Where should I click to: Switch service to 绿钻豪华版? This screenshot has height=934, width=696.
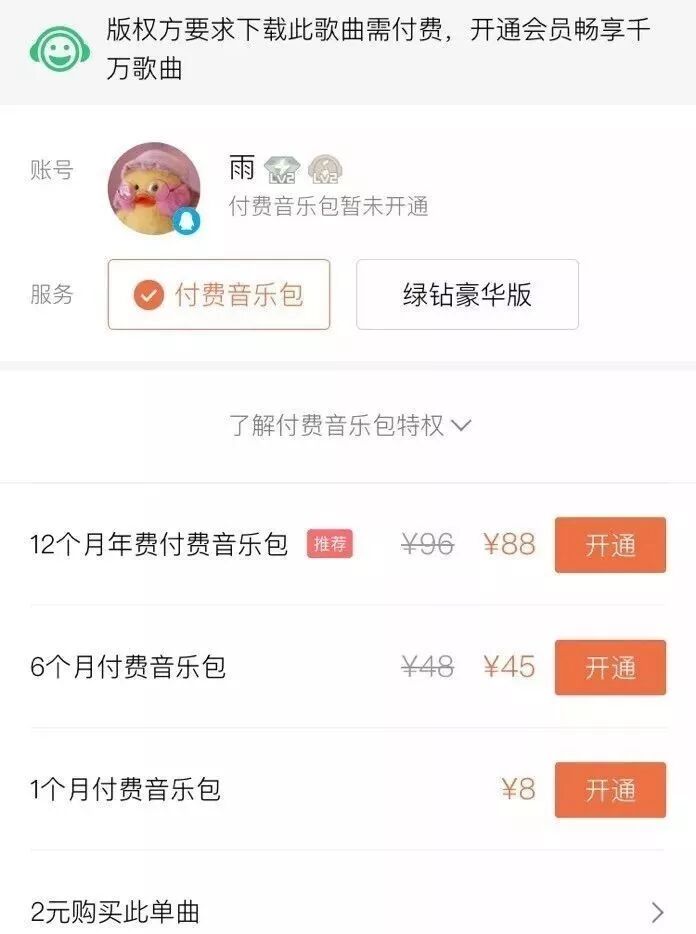click(467, 295)
